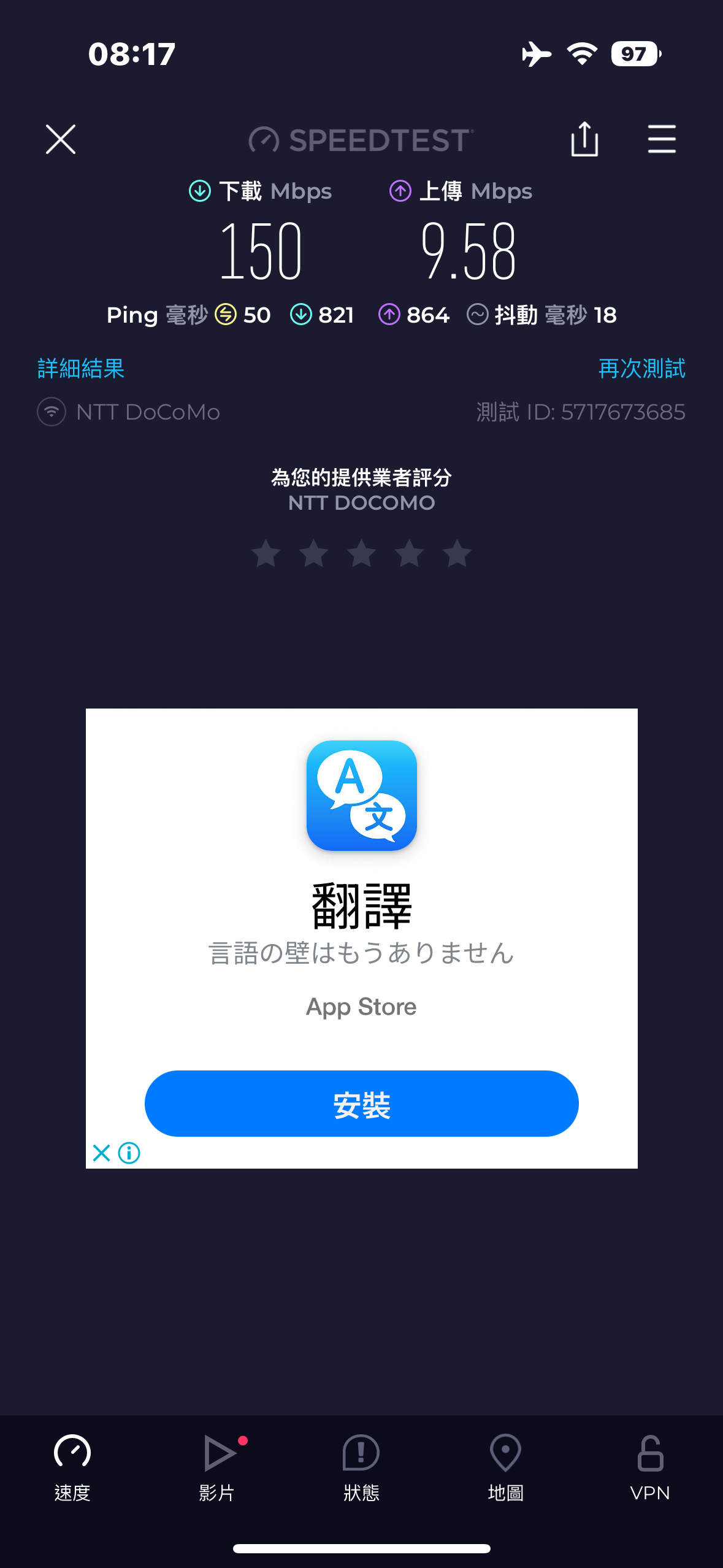This screenshot has width=723, height=1568.
Task: Open the ad info icon
Action: pyautogui.click(x=129, y=1153)
